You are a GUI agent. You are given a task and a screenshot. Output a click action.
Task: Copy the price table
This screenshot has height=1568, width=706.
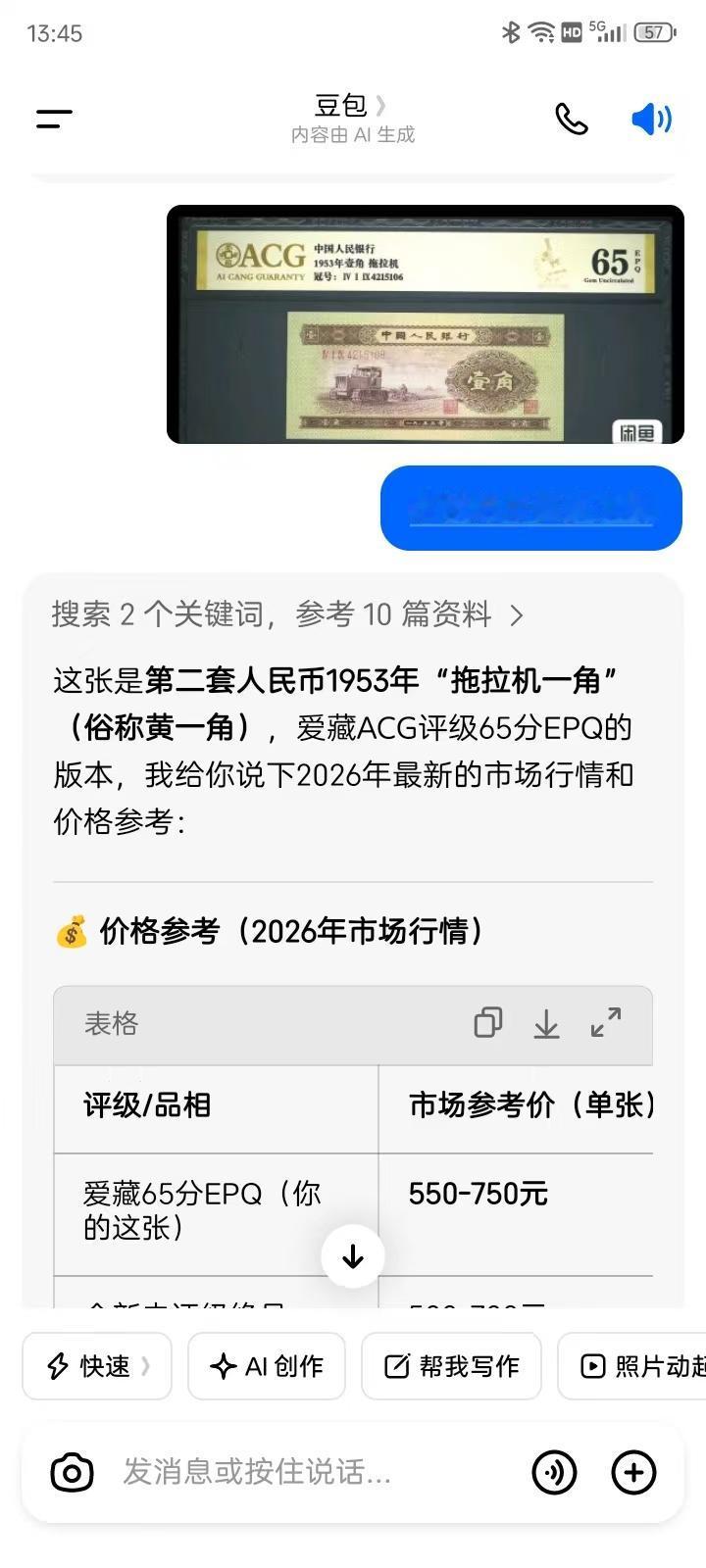coord(487,1023)
